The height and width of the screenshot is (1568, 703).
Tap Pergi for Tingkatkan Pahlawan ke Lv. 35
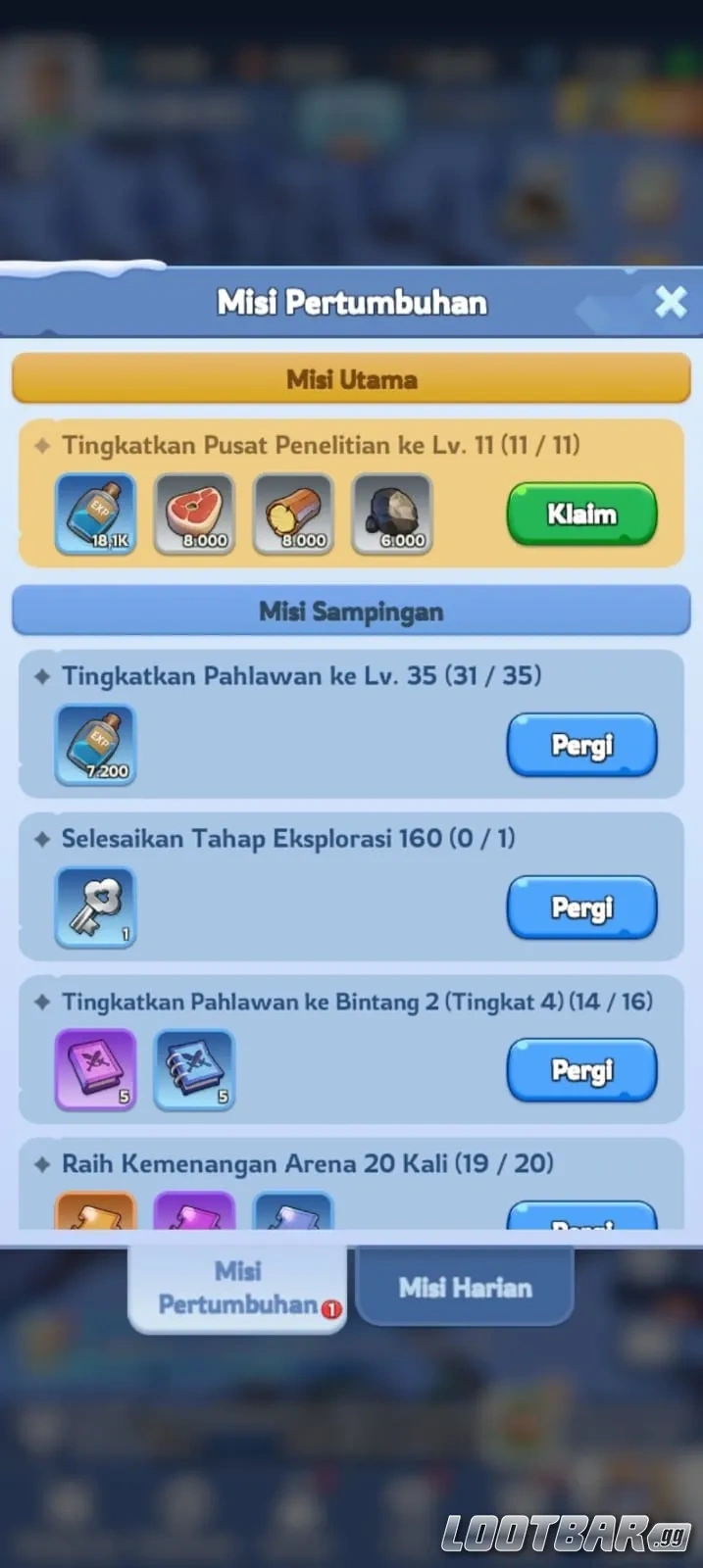581,746
